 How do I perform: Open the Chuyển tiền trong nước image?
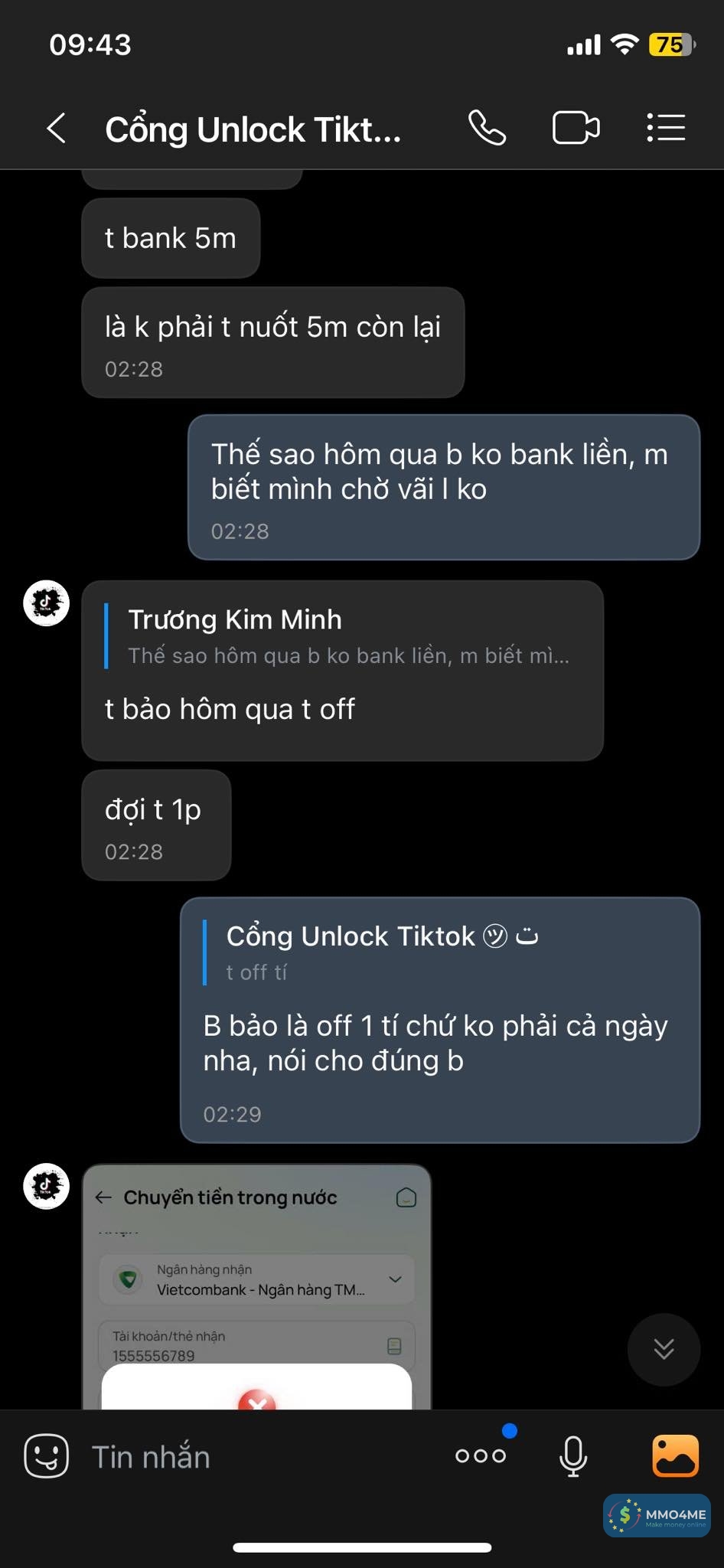(256, 1286)
